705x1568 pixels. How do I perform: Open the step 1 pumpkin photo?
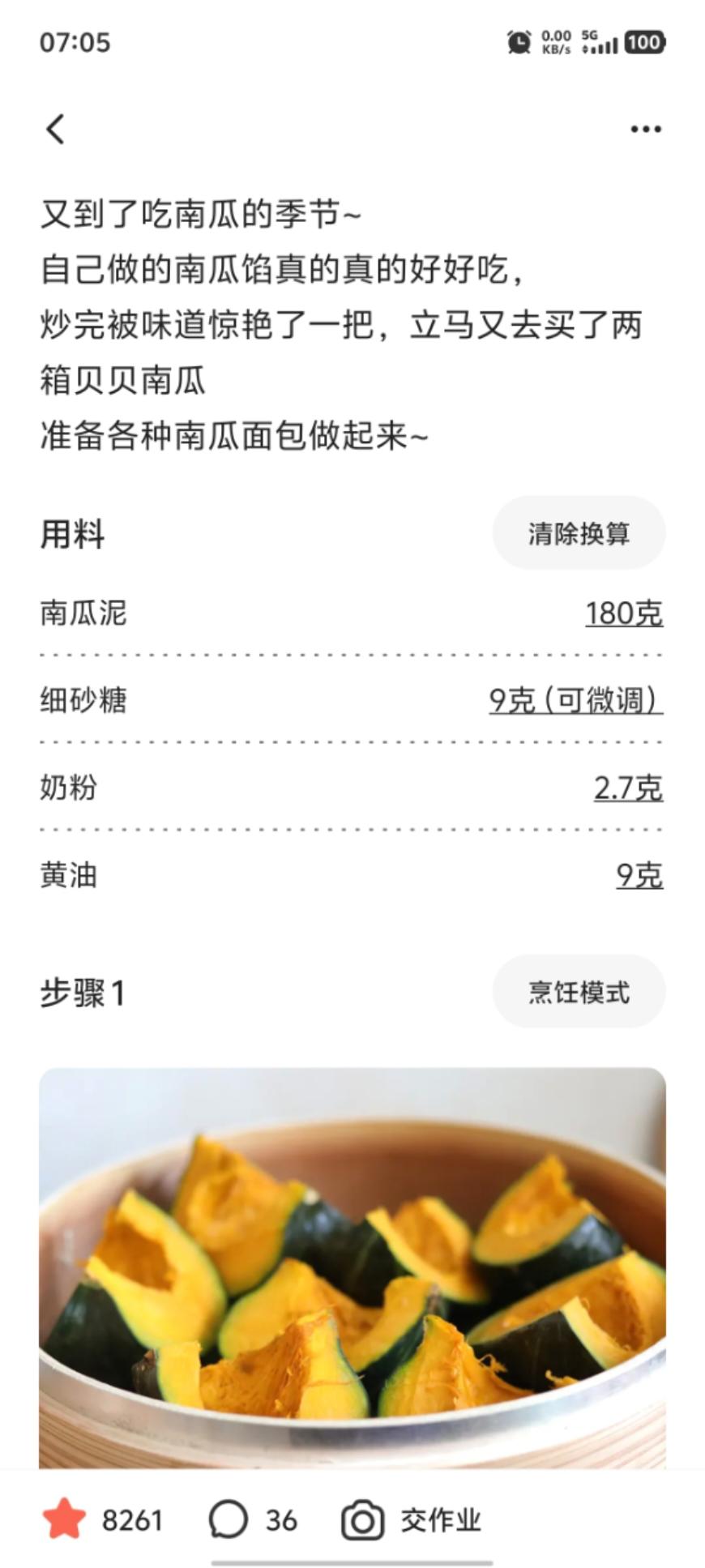click(352, 1268)
